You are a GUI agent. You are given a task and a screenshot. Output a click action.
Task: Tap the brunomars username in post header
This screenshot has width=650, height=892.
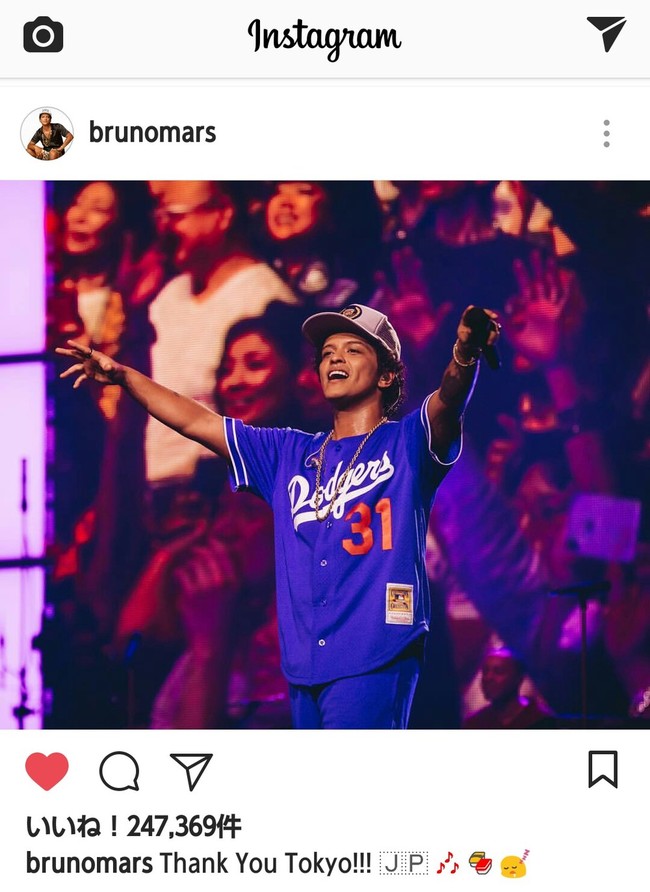[x=152, y=132]
